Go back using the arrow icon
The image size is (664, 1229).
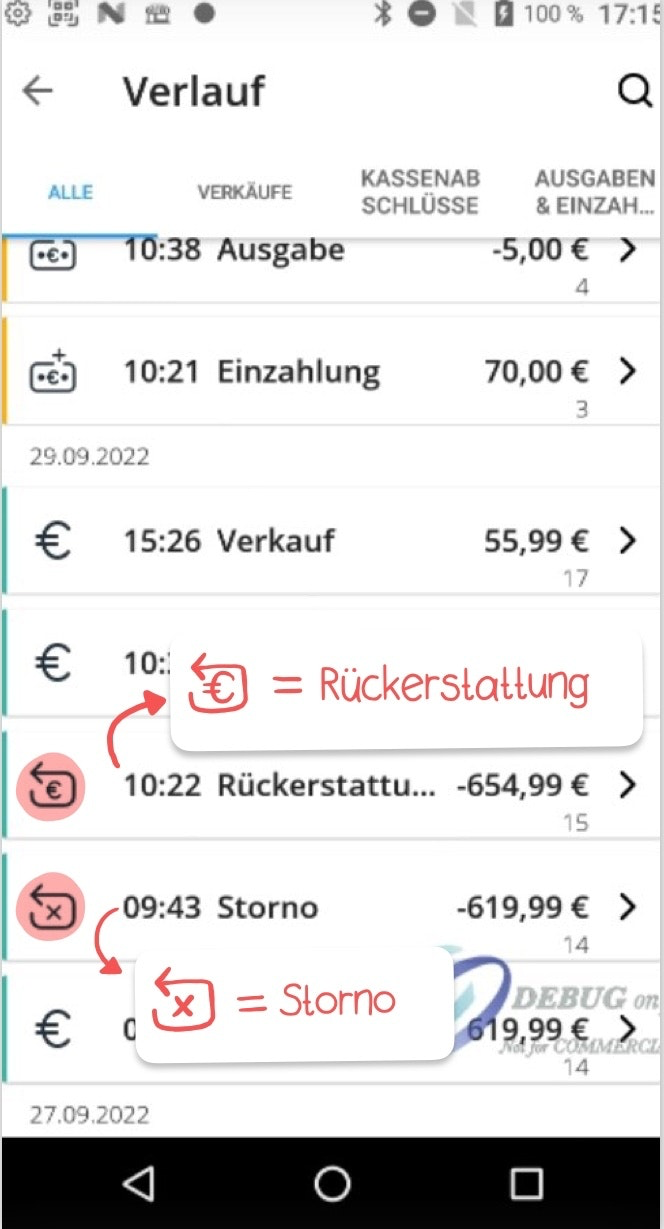(x=38, y=91)
